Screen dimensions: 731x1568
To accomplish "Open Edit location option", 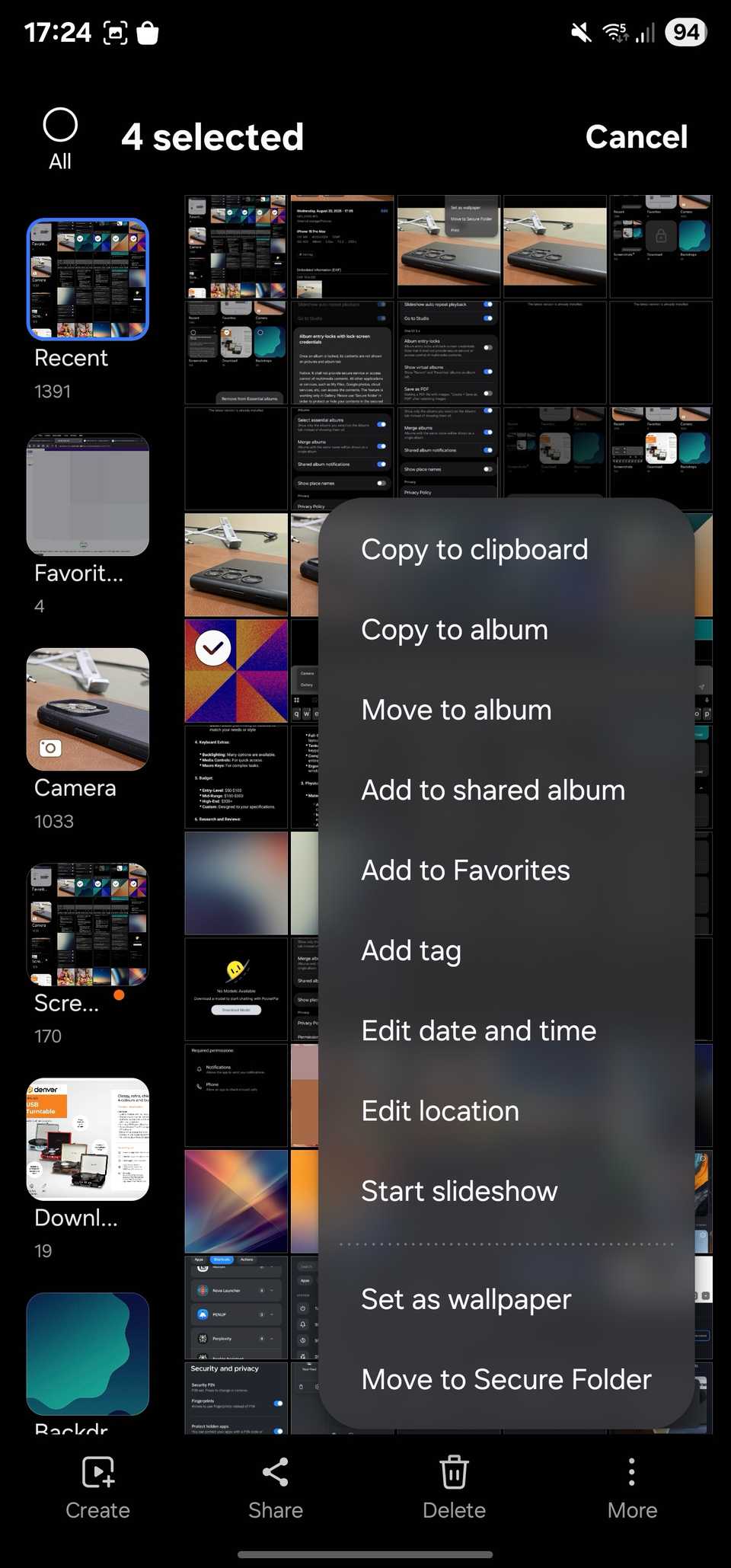I will point(440,1111).
